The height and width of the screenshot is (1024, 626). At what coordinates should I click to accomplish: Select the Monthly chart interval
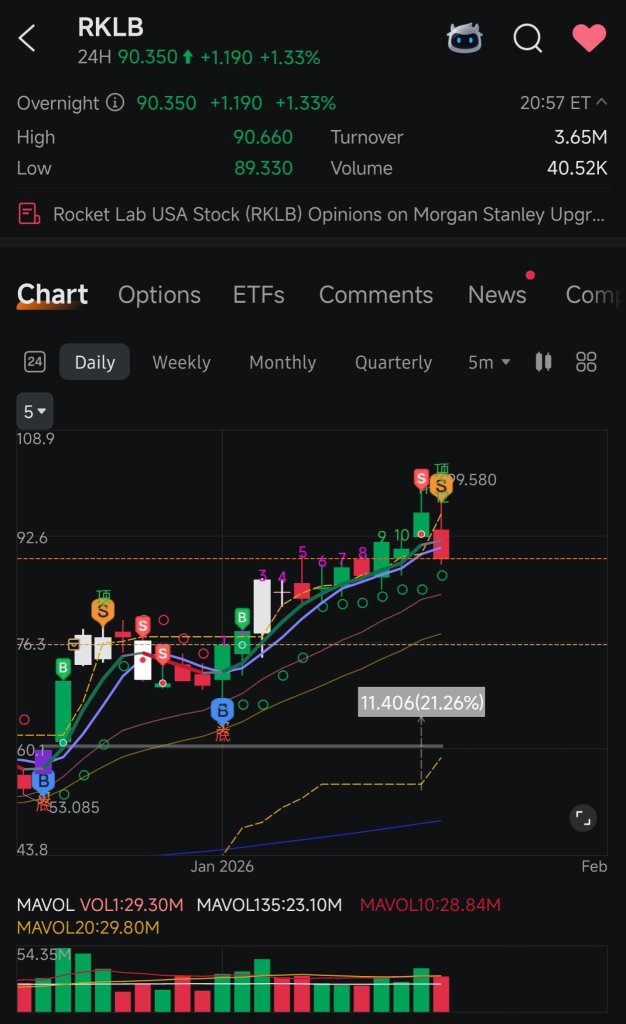(283, 362)
